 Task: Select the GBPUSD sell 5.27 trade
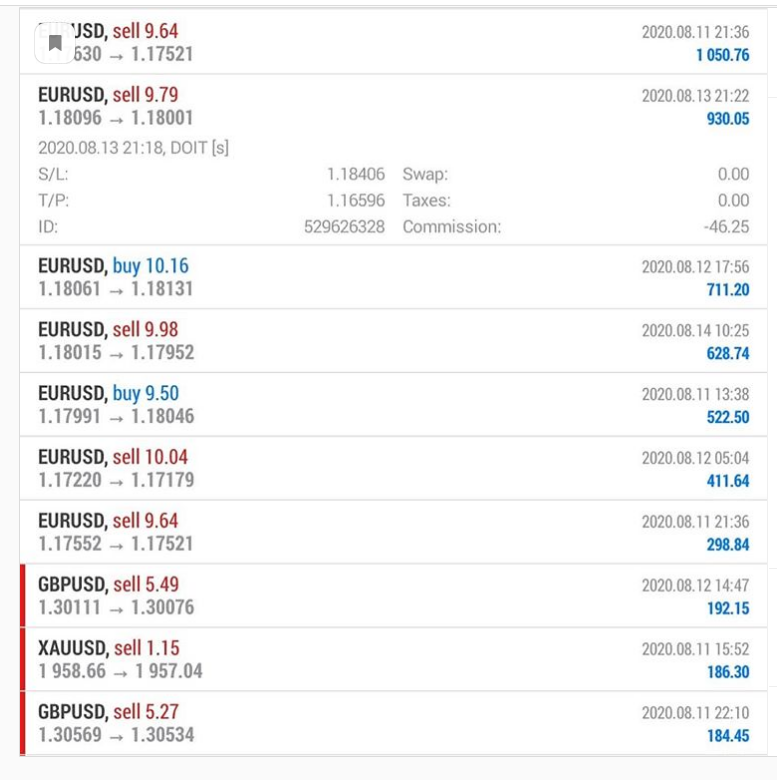point(393,723)
